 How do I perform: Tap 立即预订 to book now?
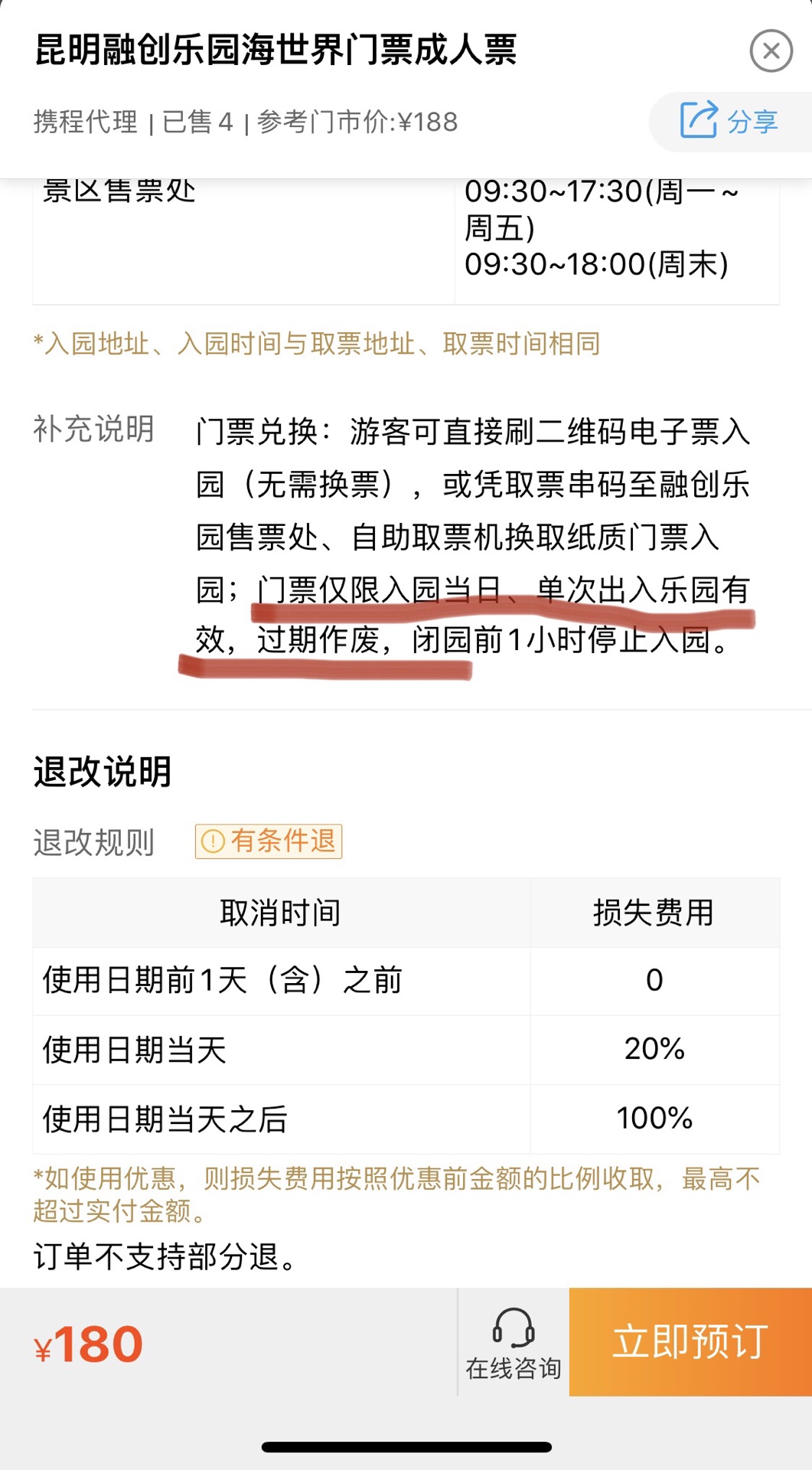pos(690,1341)
